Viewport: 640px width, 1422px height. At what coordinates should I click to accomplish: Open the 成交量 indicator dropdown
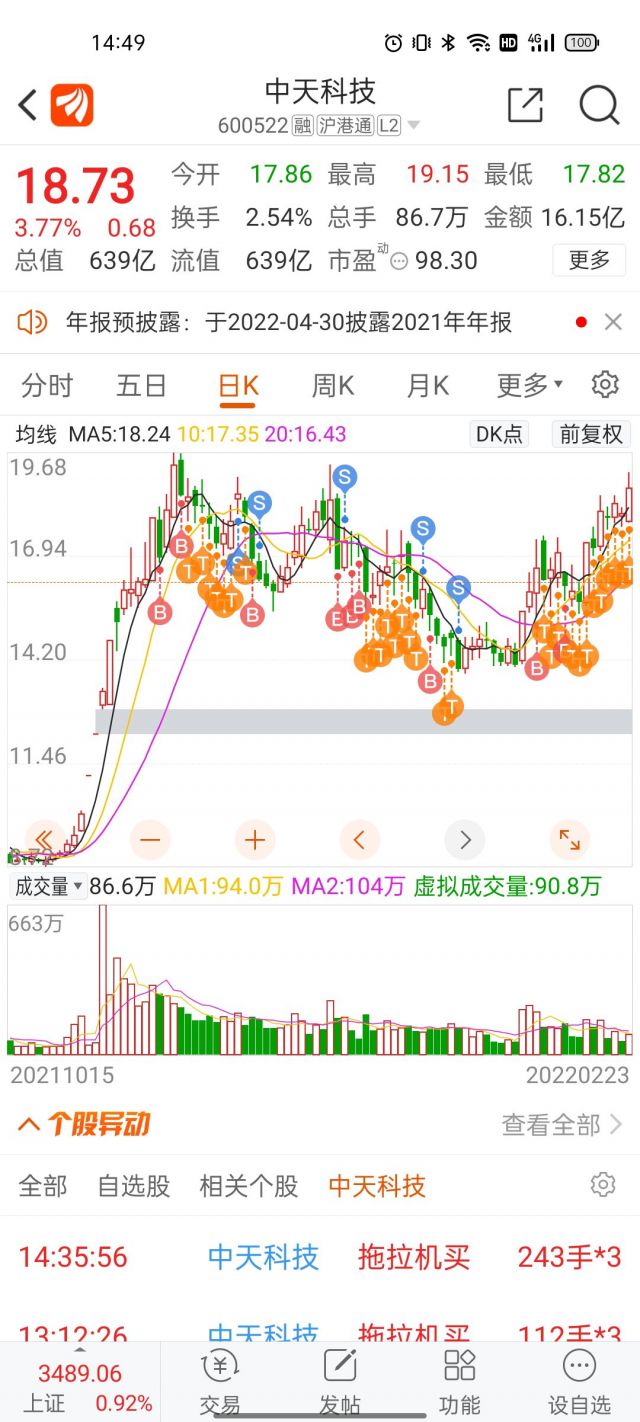47,886
